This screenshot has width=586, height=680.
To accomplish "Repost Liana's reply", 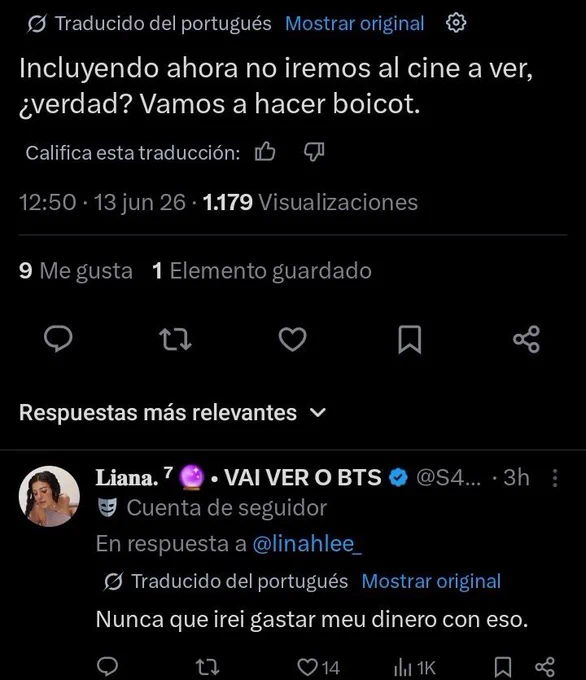I will tap(207, 667).
